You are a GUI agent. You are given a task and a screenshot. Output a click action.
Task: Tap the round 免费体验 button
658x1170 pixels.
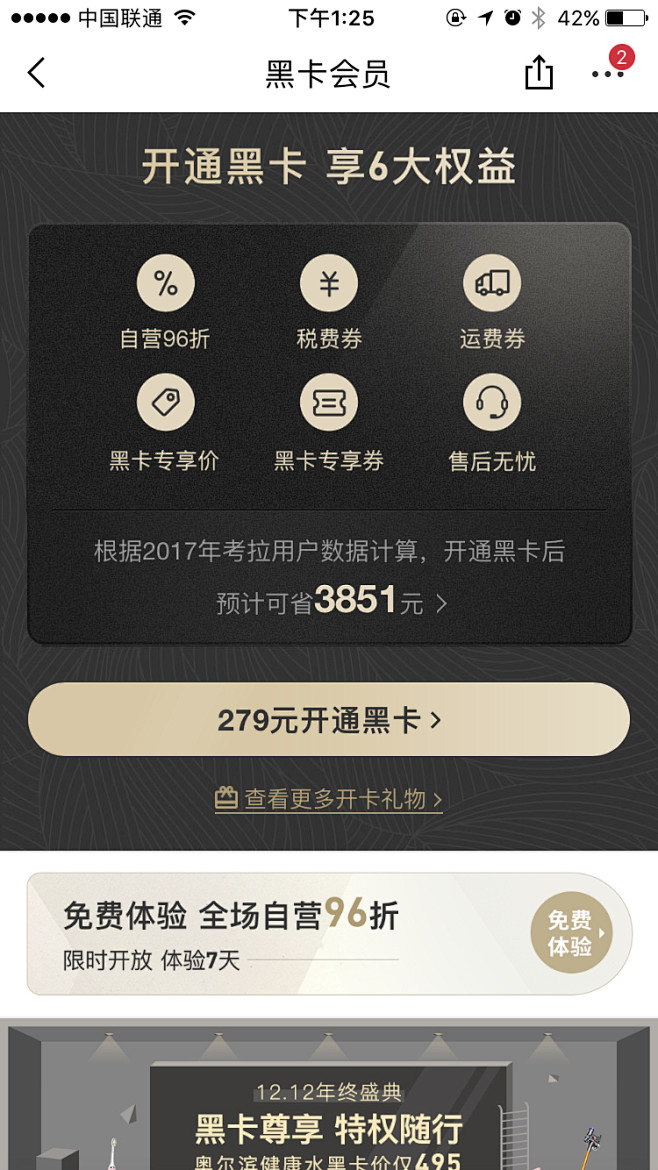(x=571, y=933)
